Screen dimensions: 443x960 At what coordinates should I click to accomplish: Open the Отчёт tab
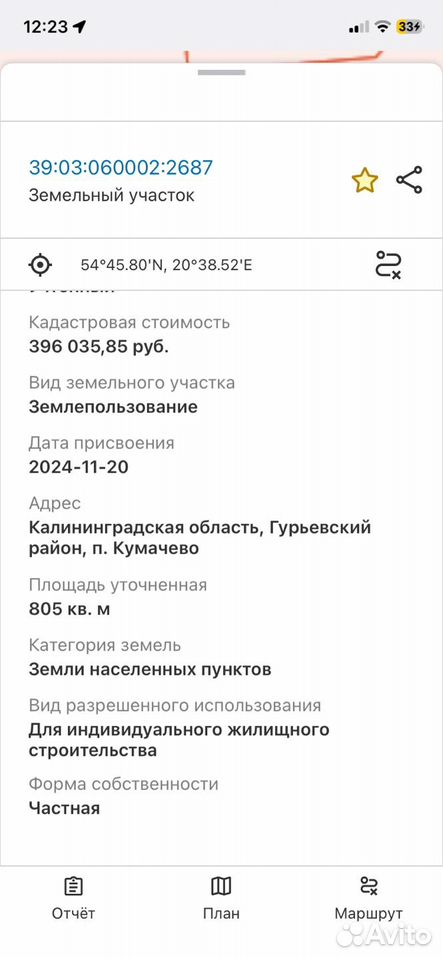pyautogui.click(x=73, y=899)
